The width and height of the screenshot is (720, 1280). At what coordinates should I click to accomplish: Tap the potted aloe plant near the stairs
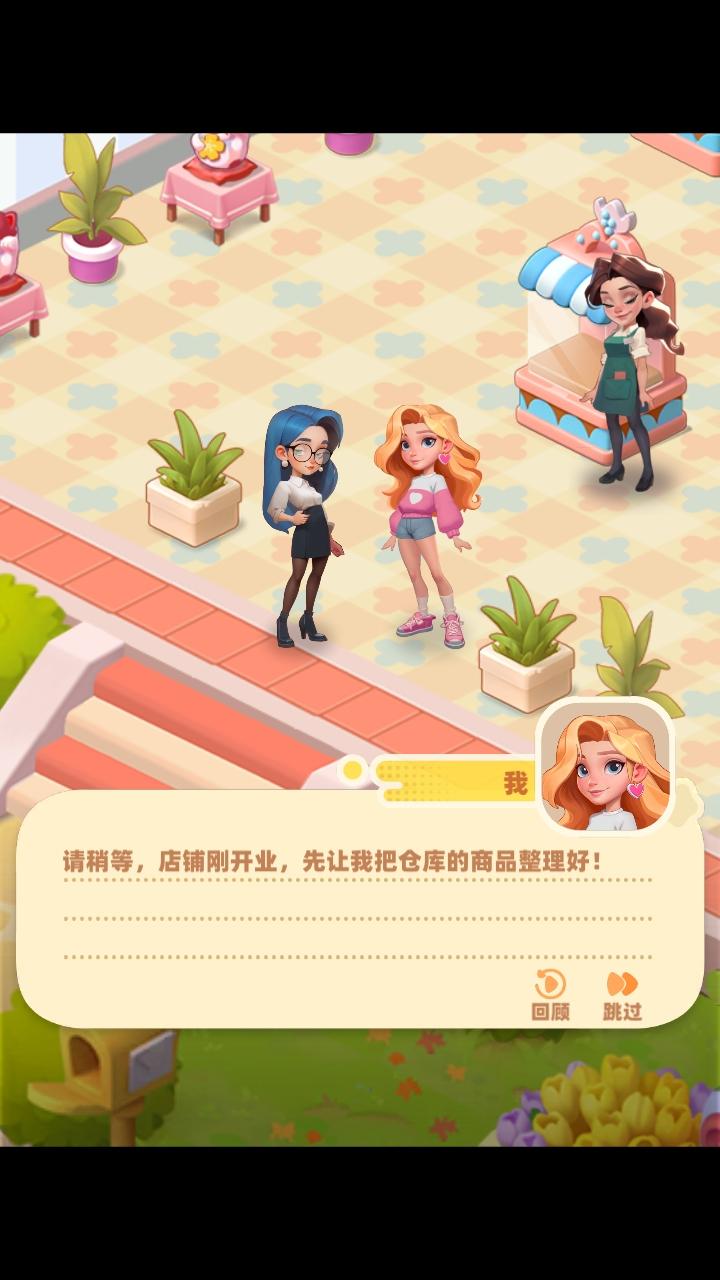pyautogui.click(x=525, y=650)
